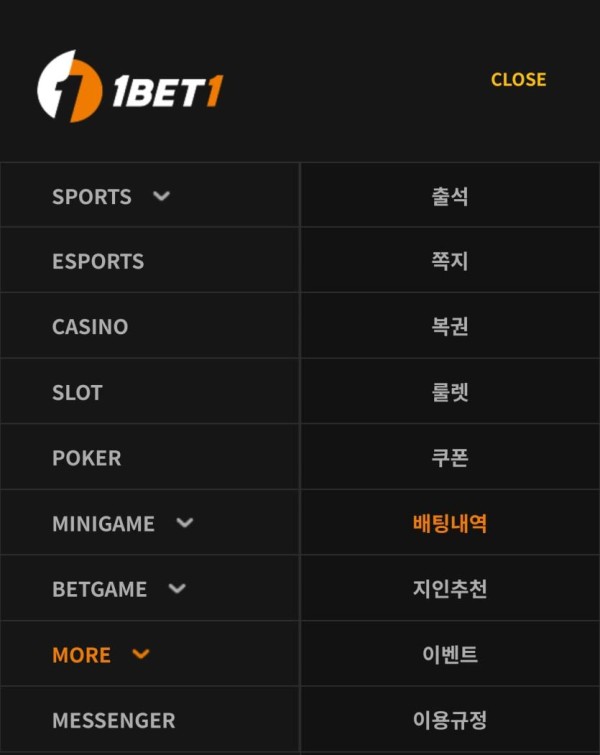View 쿠폰 coupons
This screenshot has height=755, width=600.
(x=450, y=458)
